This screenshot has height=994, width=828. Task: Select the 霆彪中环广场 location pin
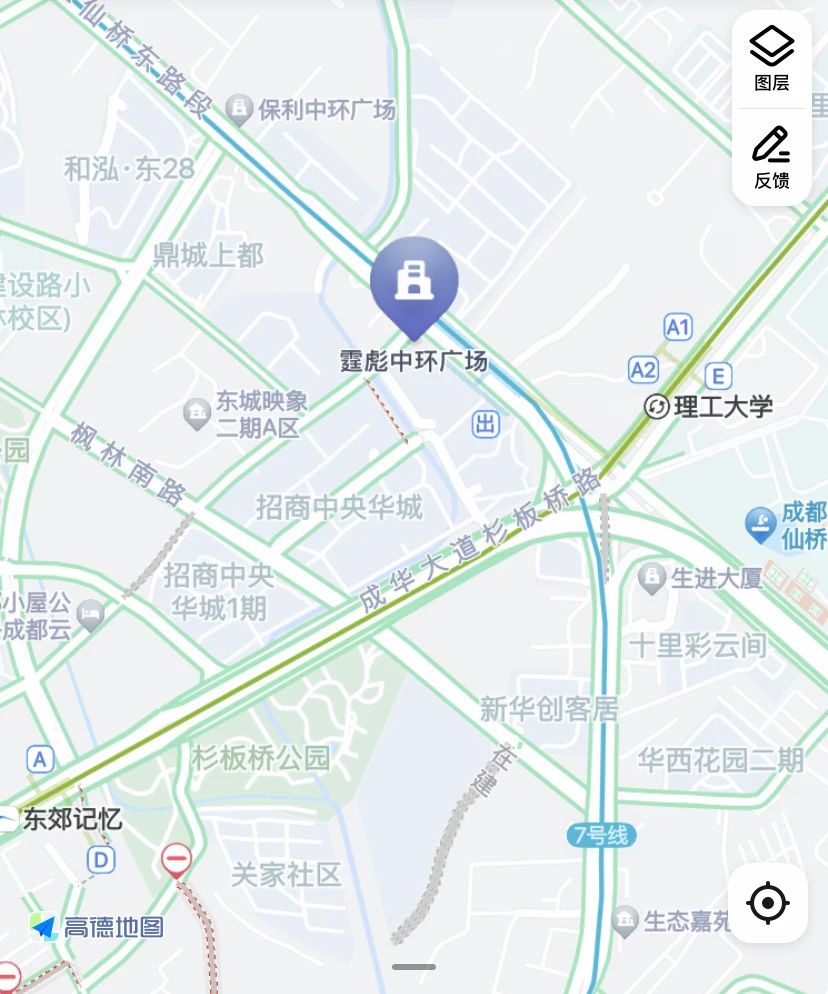coord(414,285)
